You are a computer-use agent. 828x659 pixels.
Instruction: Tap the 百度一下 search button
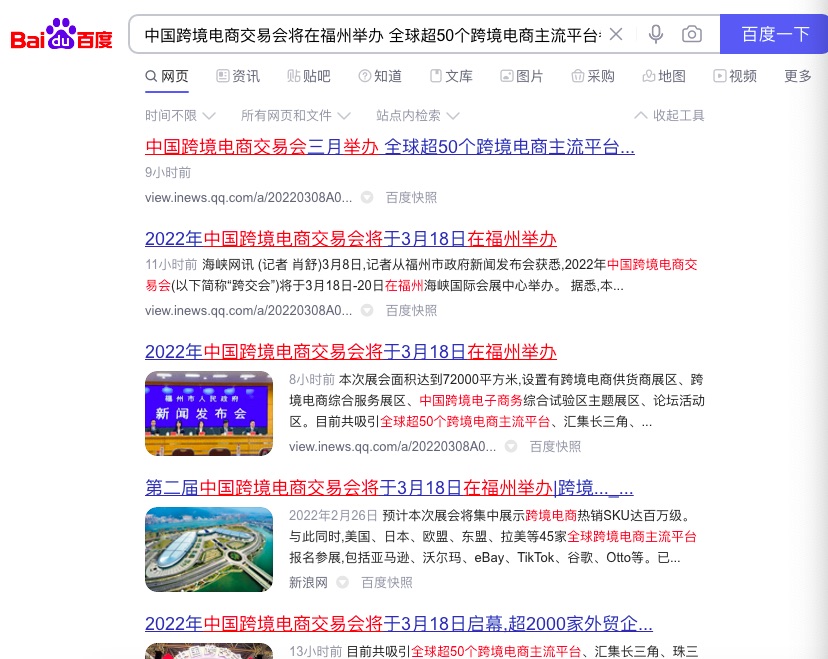(775, 35)
